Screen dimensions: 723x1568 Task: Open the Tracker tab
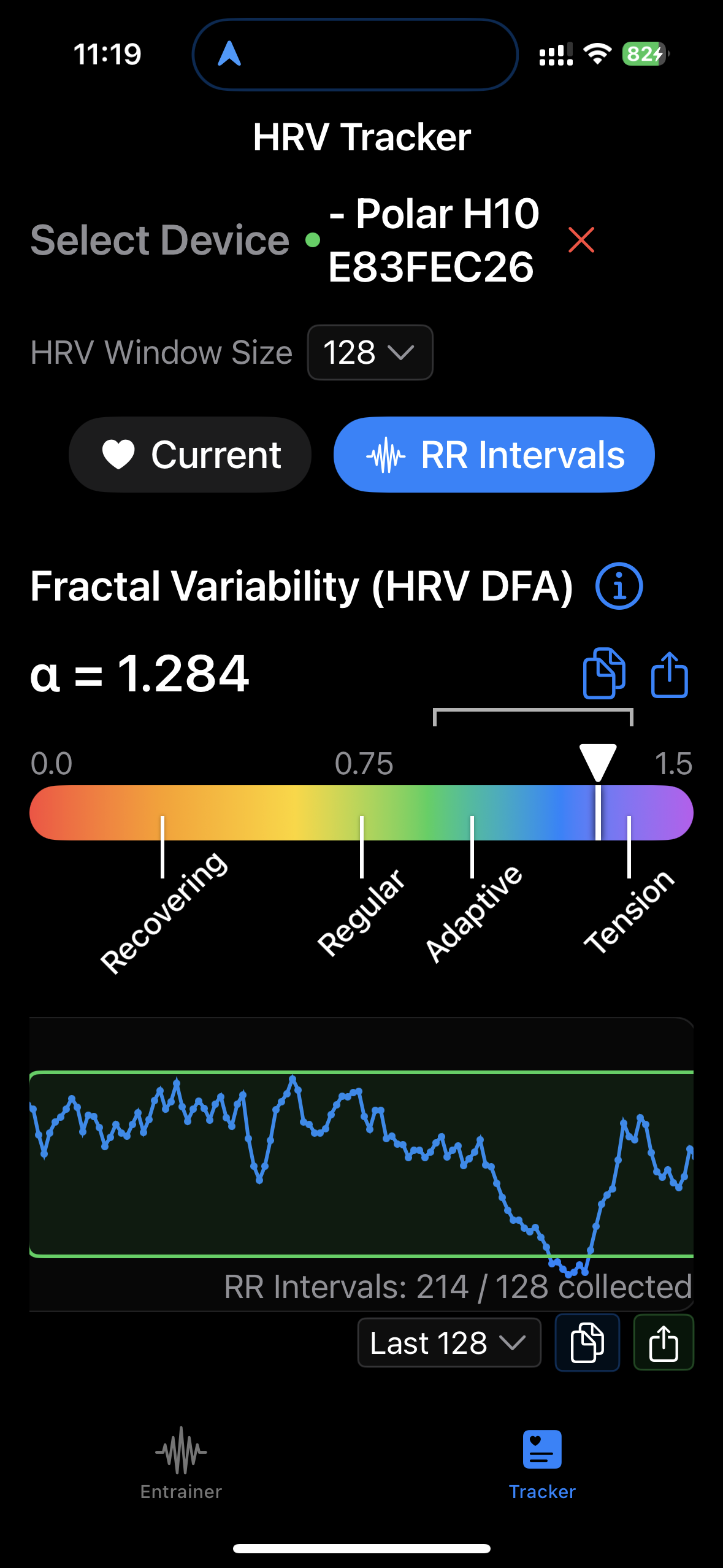tap(542, 1463)
